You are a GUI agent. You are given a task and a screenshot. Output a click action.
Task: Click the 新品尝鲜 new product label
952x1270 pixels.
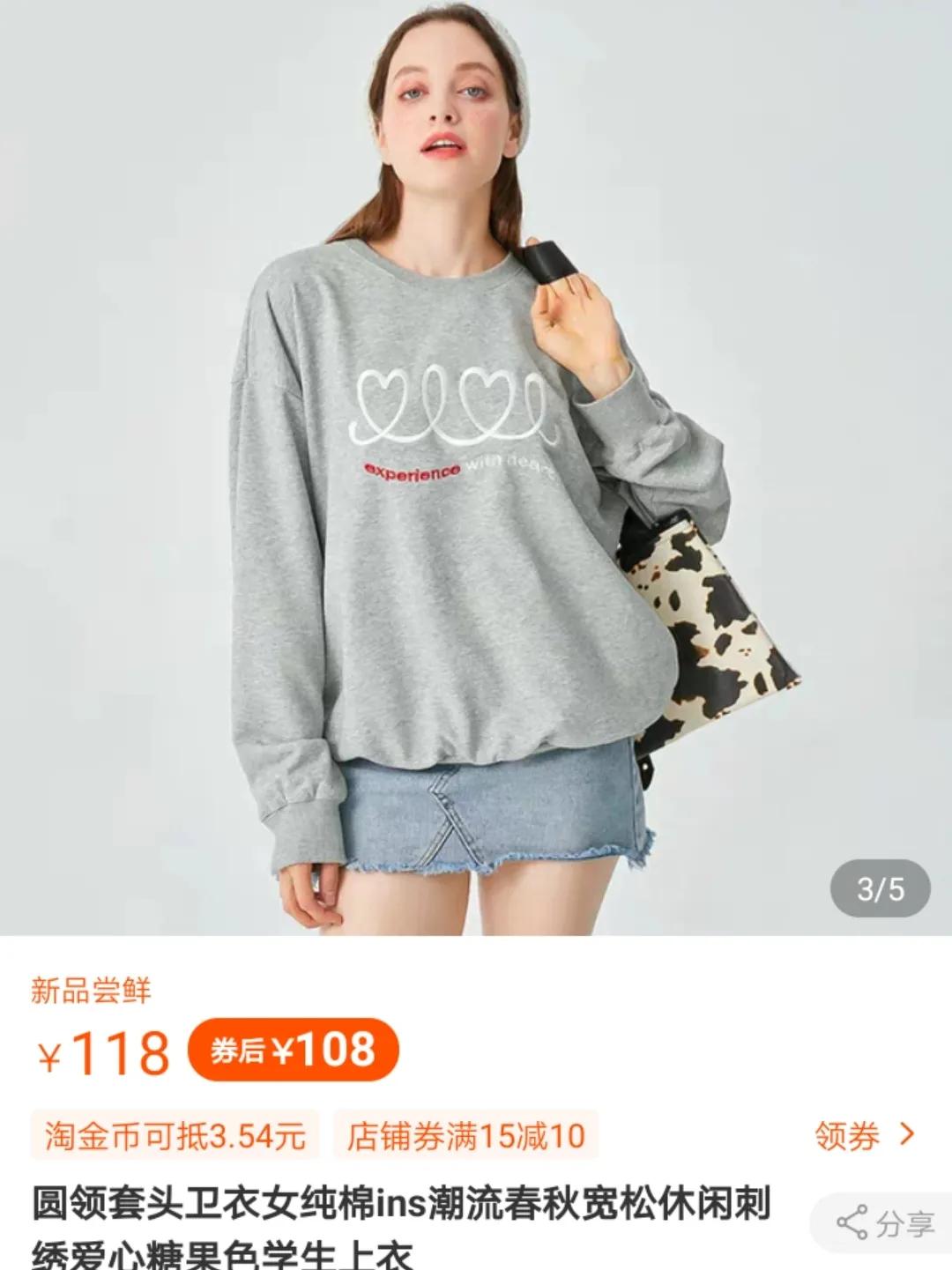point(91,991)
